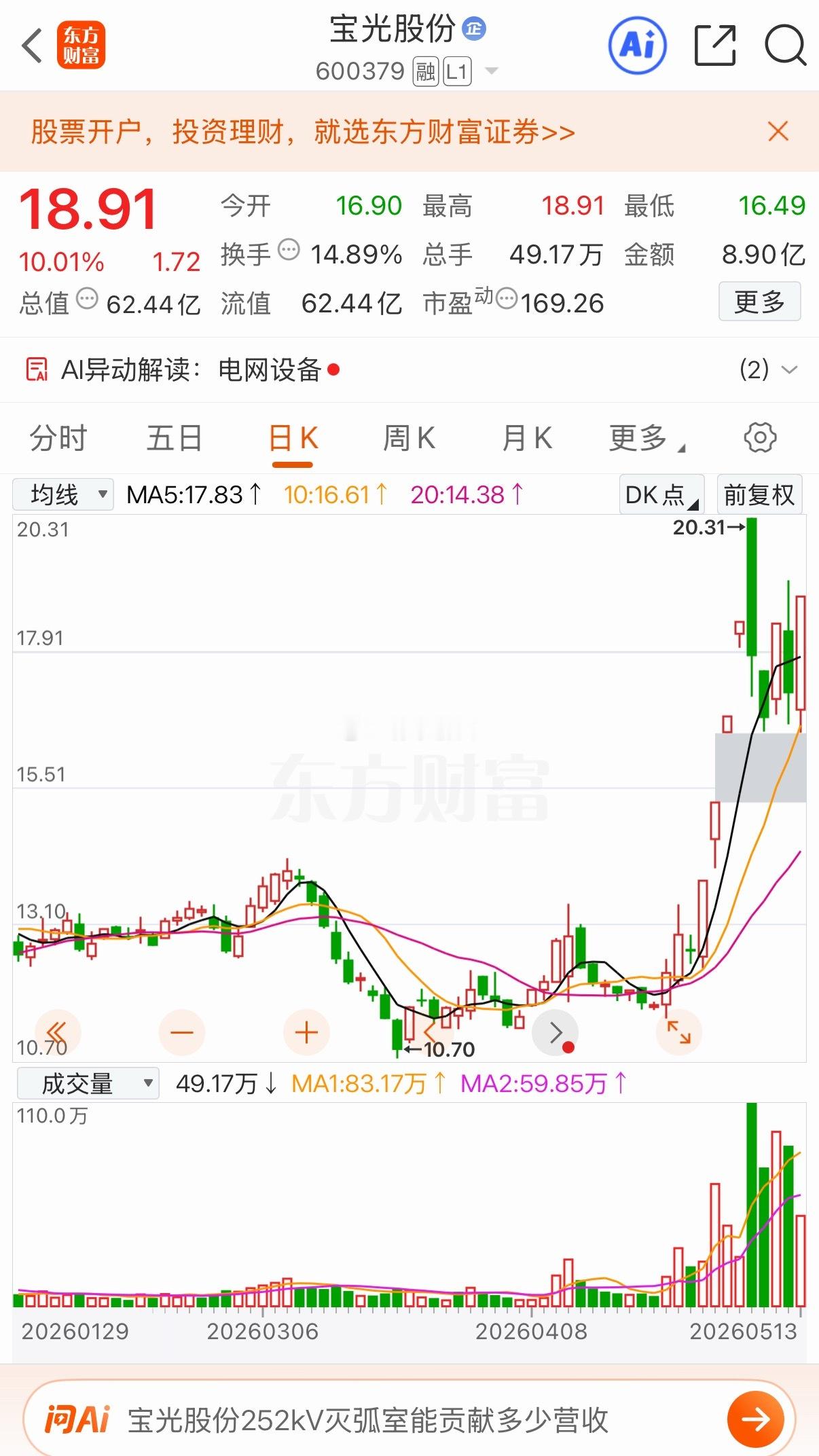Switch to the 分时 tab

click(58, 438)
